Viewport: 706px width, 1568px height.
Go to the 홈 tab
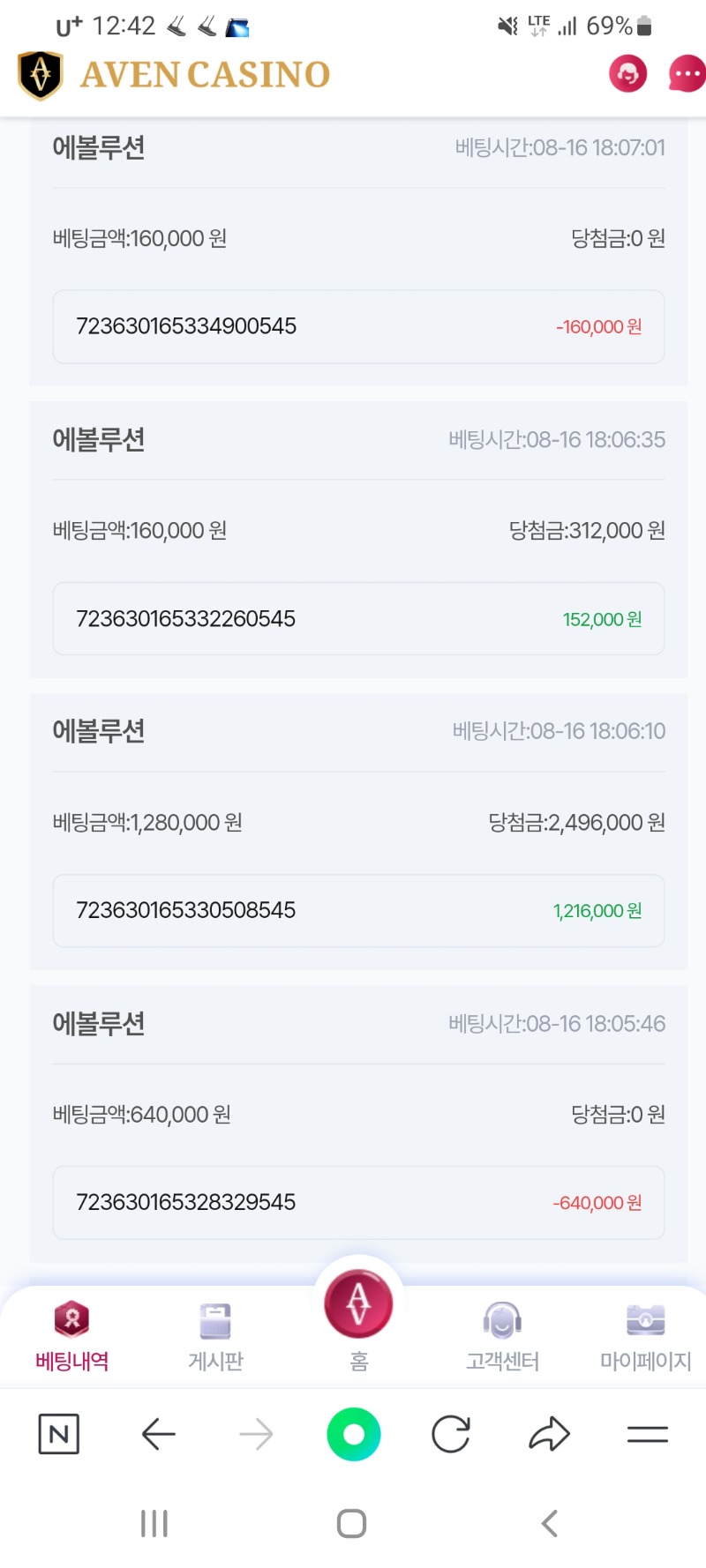coord(358,1320)
